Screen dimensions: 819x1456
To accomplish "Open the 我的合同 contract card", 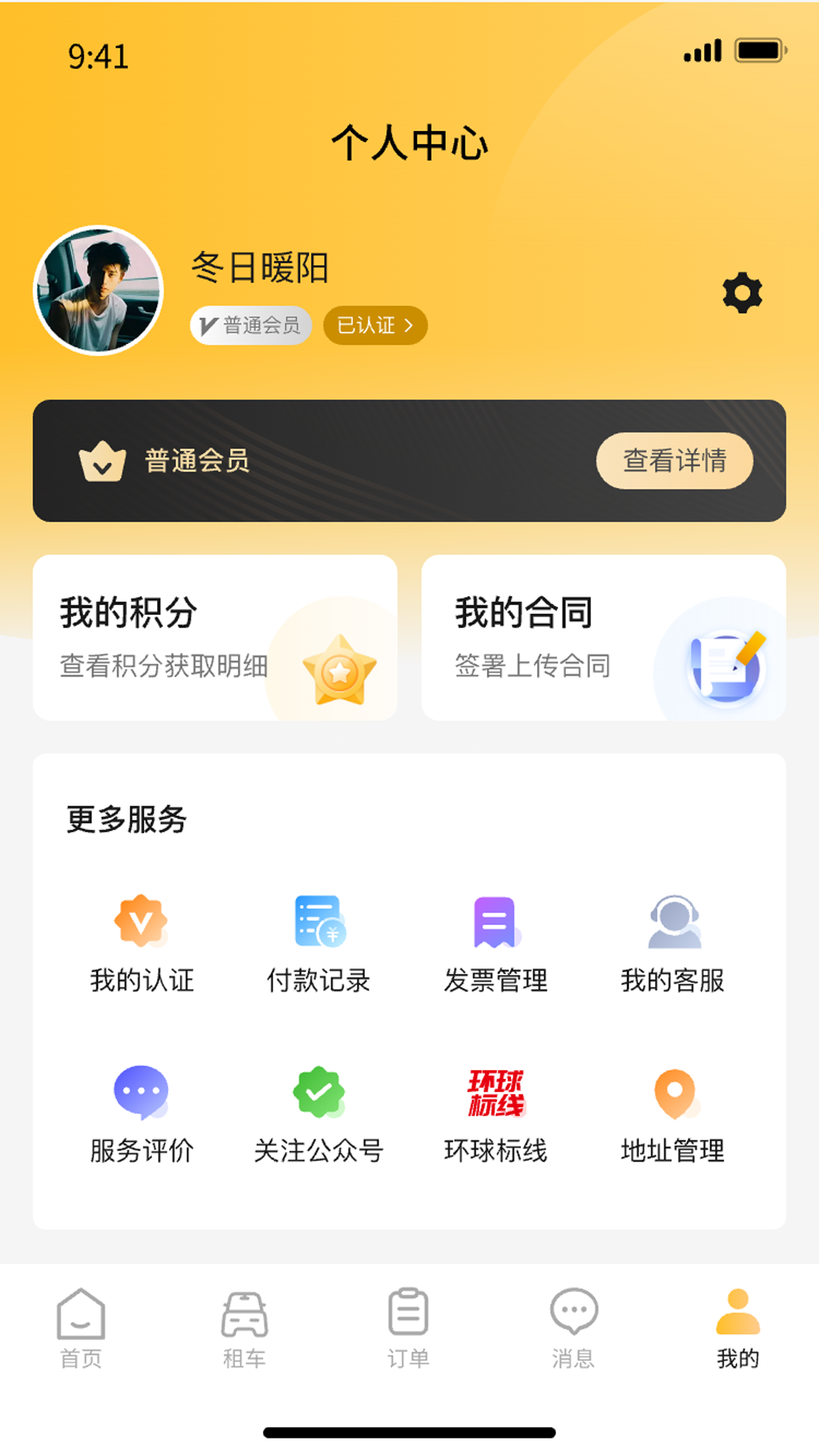I will coord(603,637).
